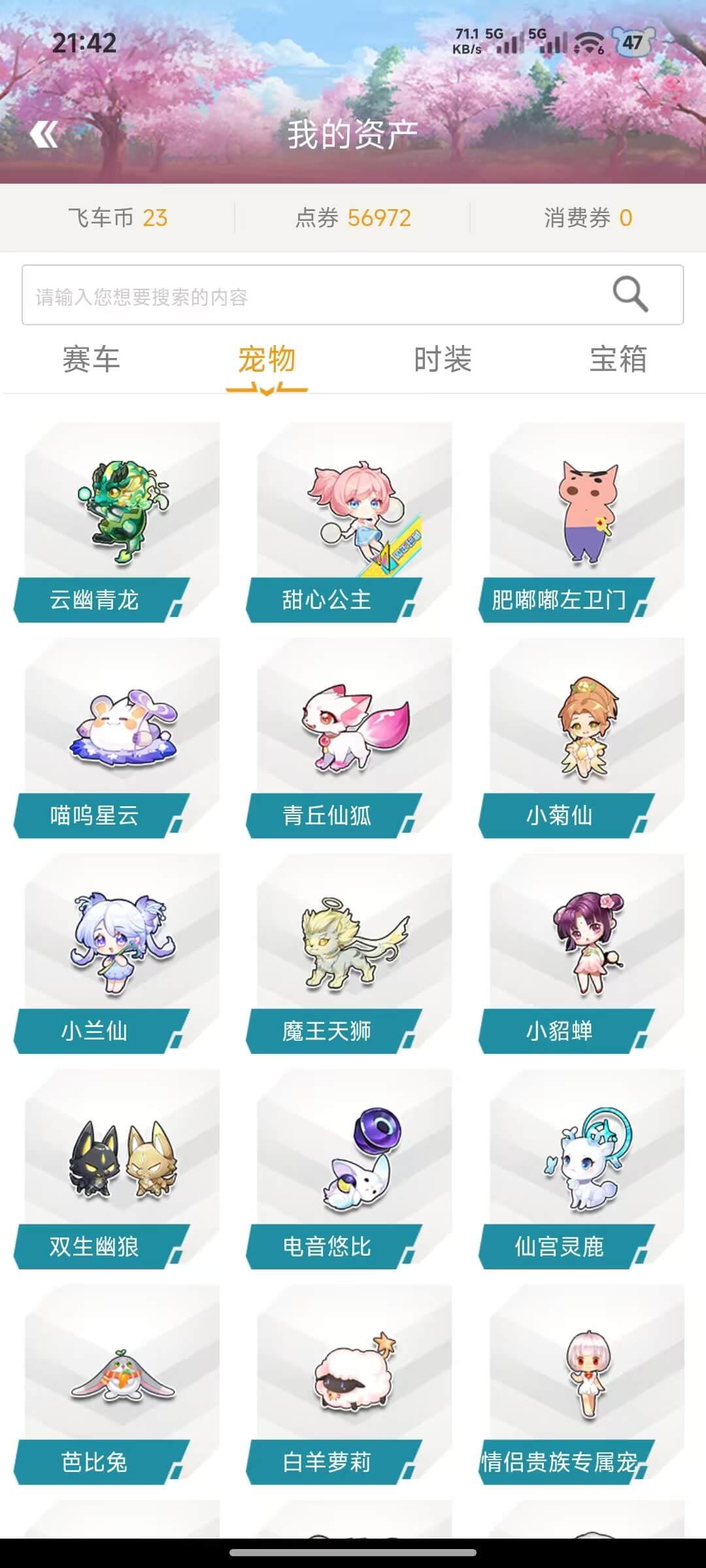Tap the 点券 balance display
Screen dimensions: 706x1568
point(353,218)
